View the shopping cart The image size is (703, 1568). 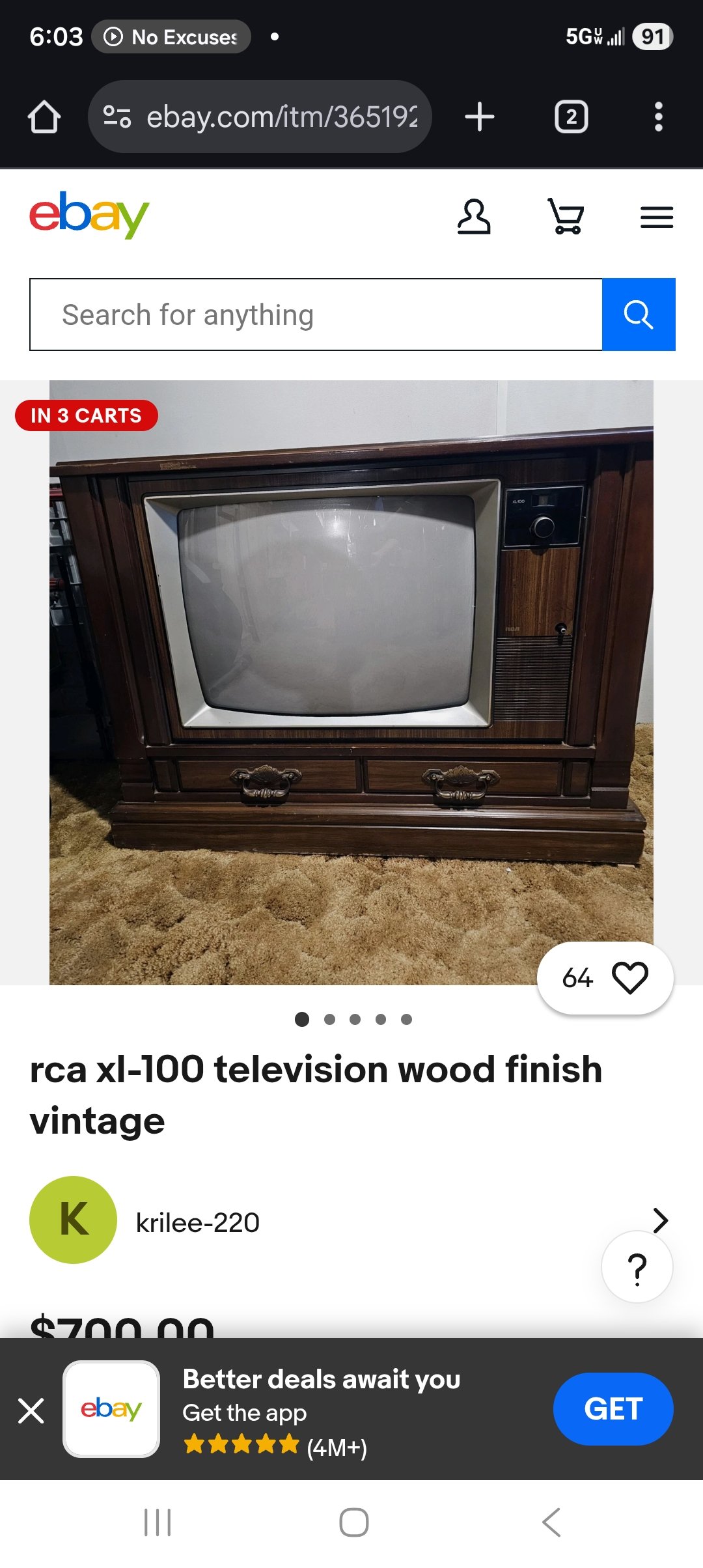click(566, 217)
